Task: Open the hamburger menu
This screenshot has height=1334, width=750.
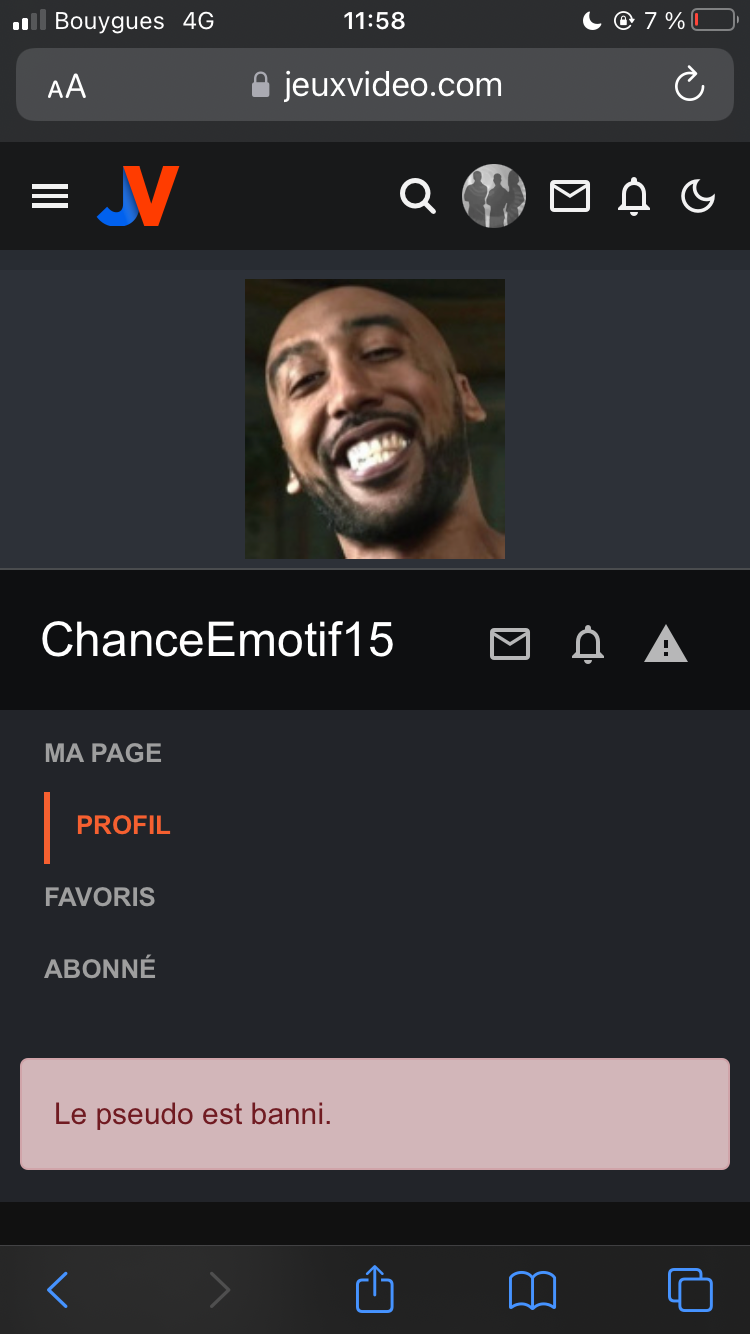Action: [50, 197]
